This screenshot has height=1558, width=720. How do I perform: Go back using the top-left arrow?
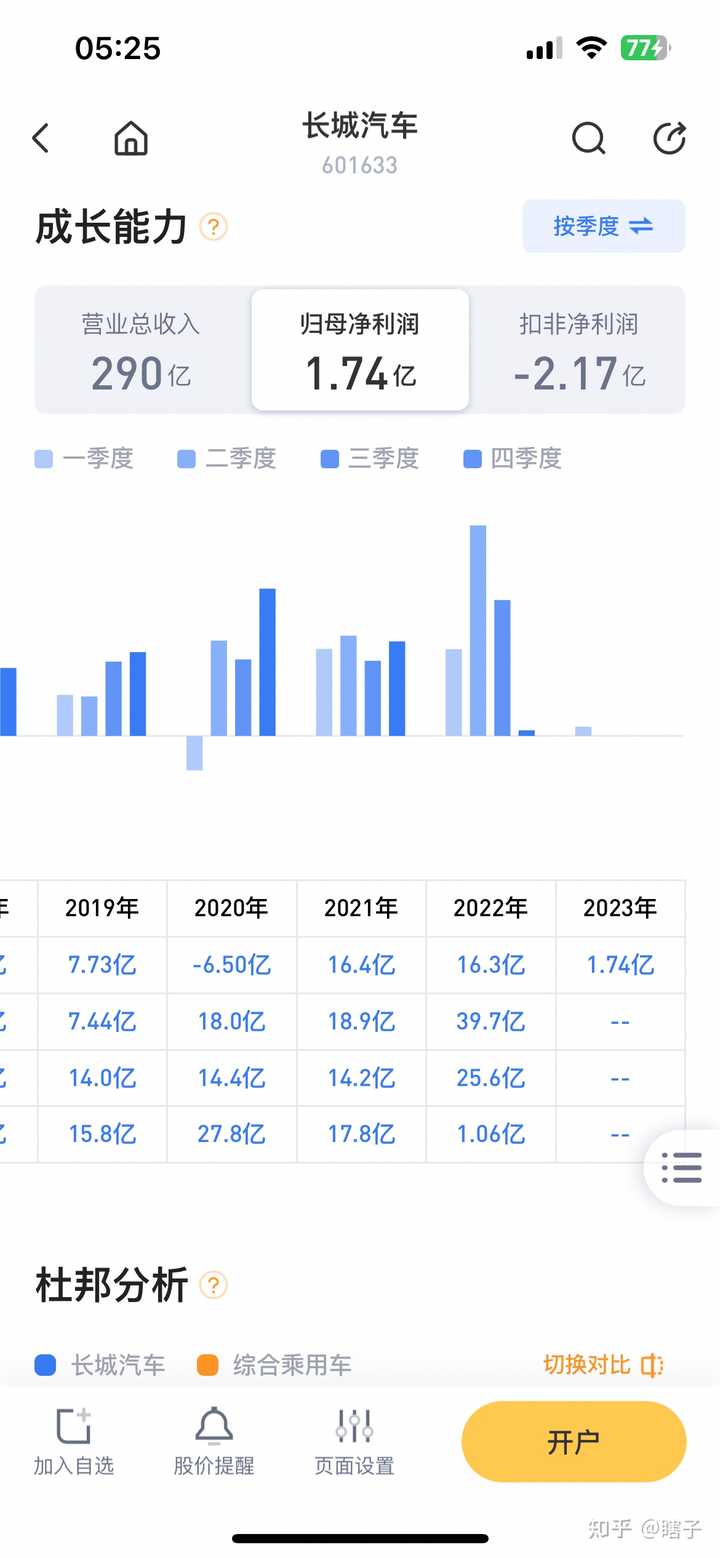tap(41, 138)
